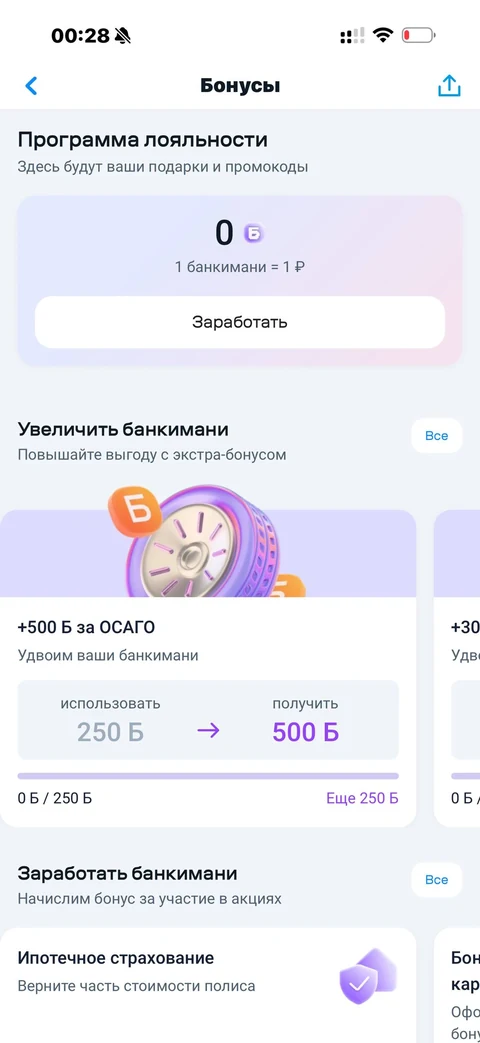
Task: Show Все in Заработать банкимани section
Action: [x=437, y=879]
